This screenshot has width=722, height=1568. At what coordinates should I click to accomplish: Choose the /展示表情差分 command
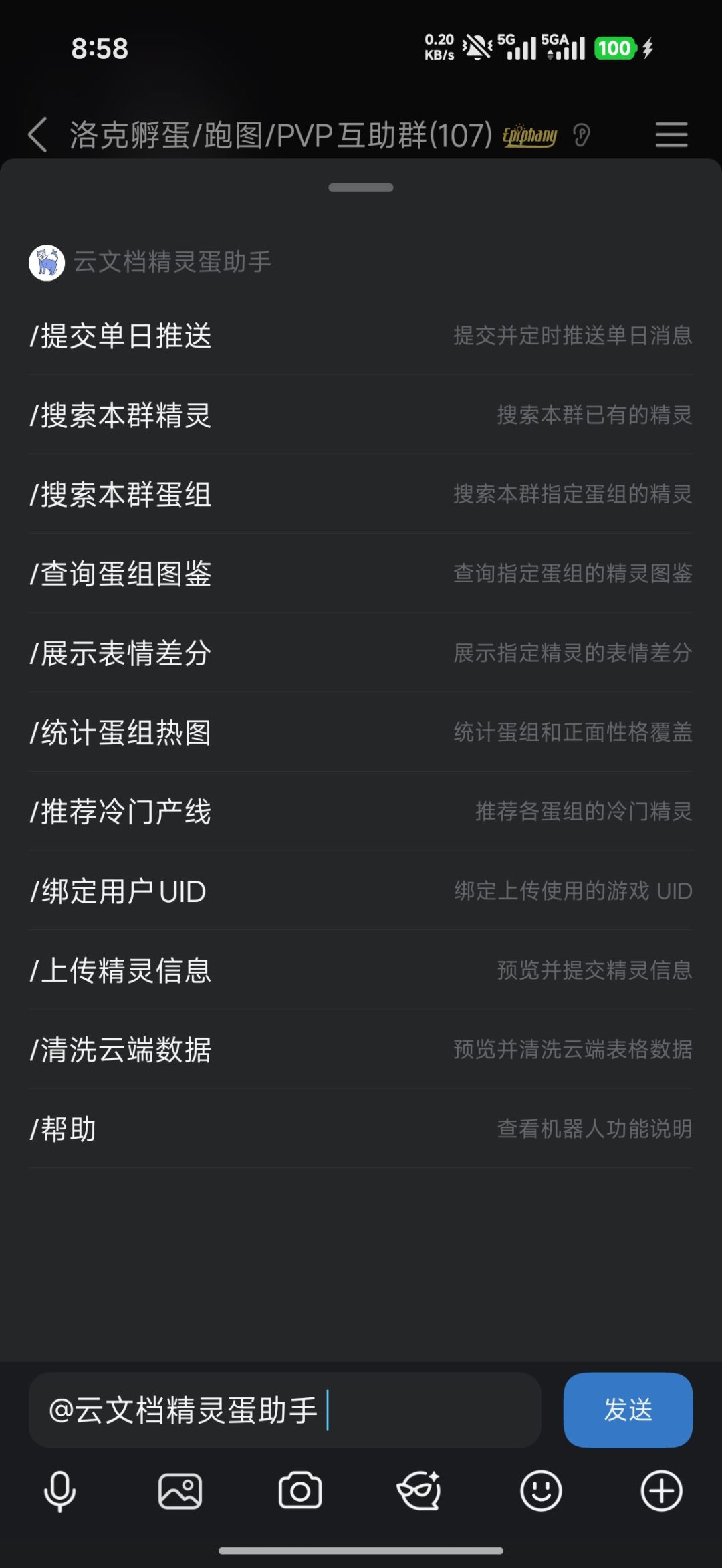[x=361, y=653]
